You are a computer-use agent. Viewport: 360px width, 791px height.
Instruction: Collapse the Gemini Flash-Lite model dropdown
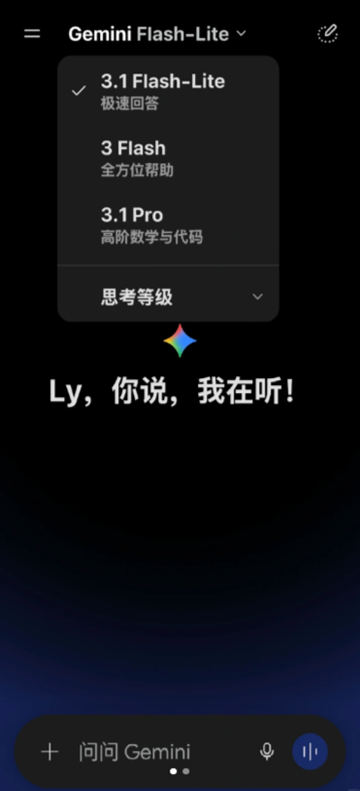157,34
